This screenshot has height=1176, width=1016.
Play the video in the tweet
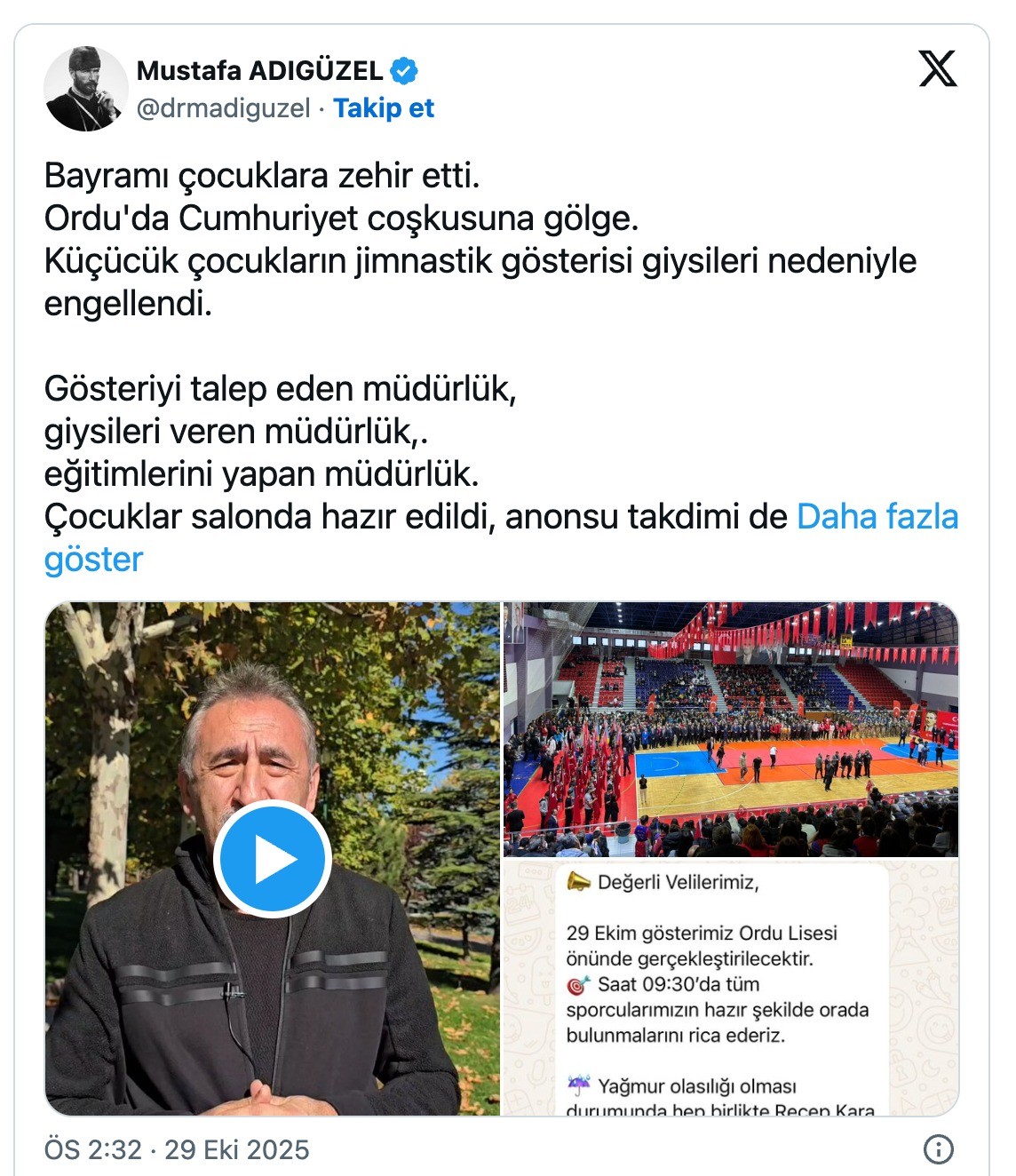click(x=273, y=859)
